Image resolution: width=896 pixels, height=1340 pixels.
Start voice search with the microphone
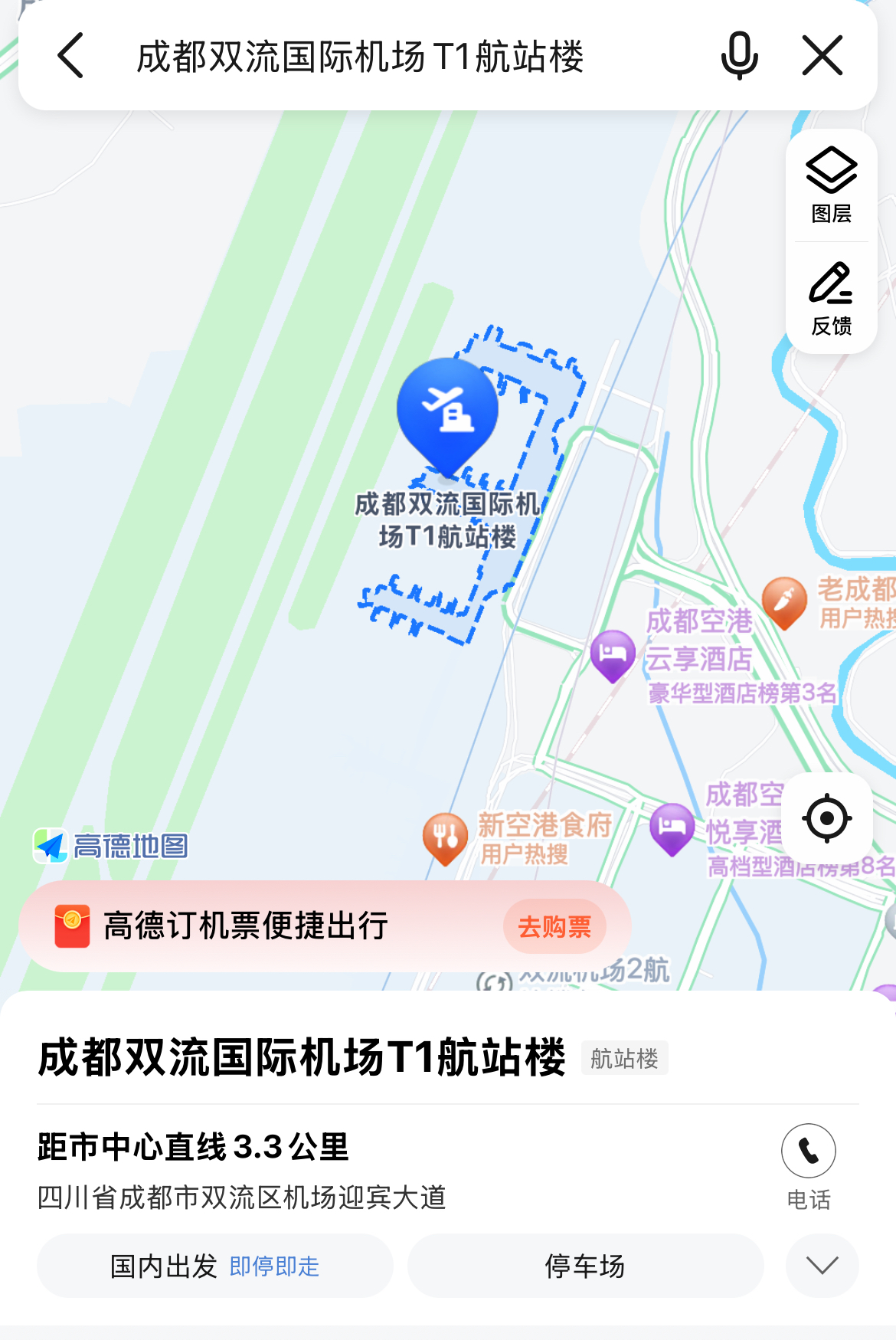(x=739, y=56)
